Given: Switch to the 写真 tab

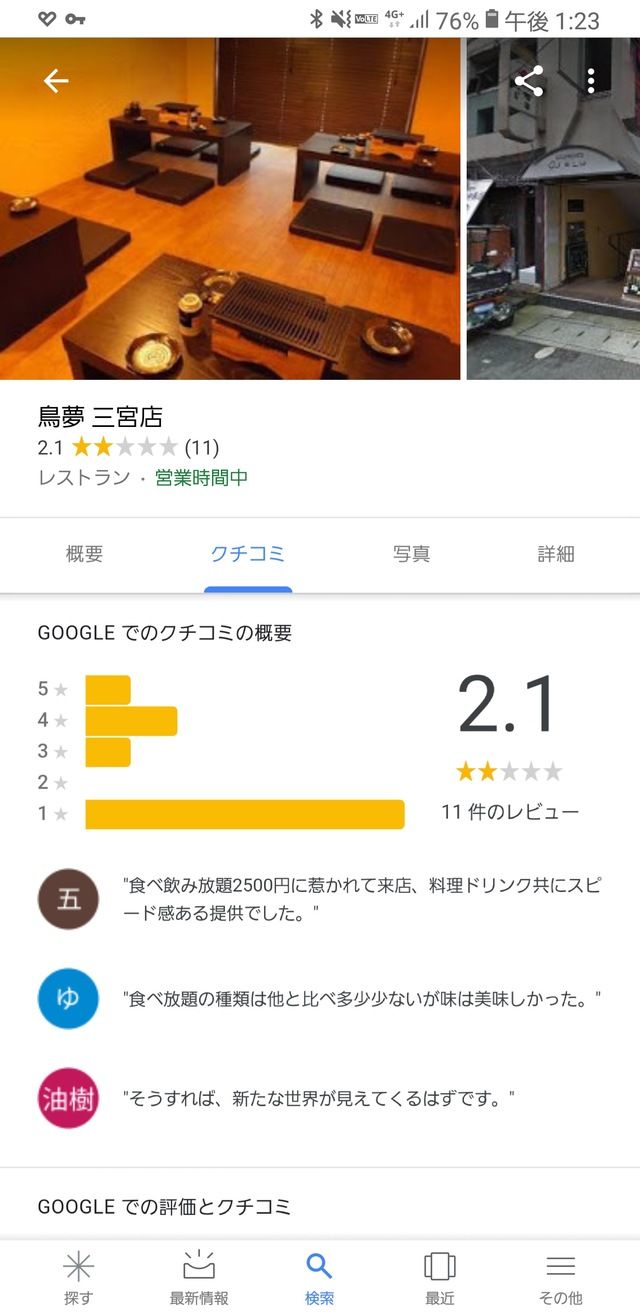Looking at the screenshot, I should point(411,554).
